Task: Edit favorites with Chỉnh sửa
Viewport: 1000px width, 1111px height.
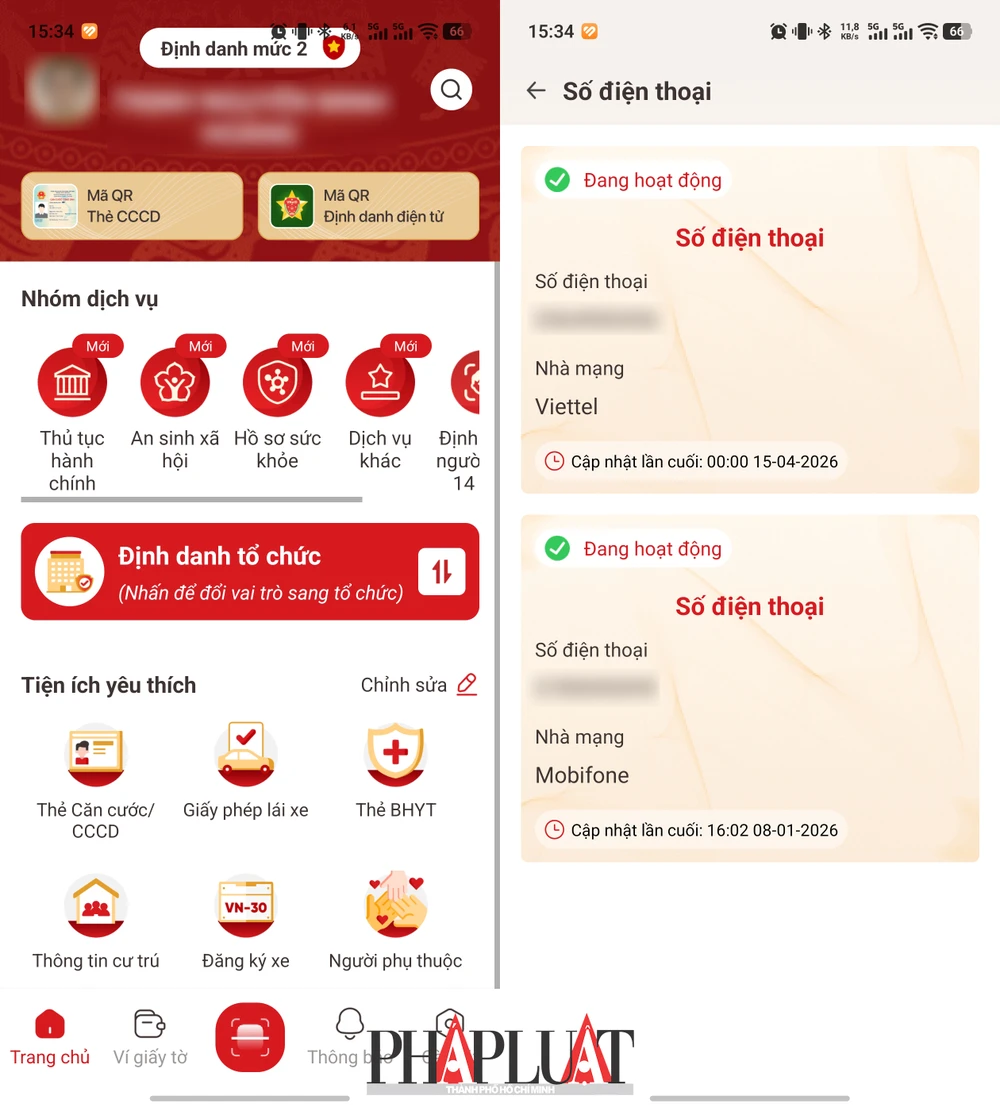Action: [419, 685]
